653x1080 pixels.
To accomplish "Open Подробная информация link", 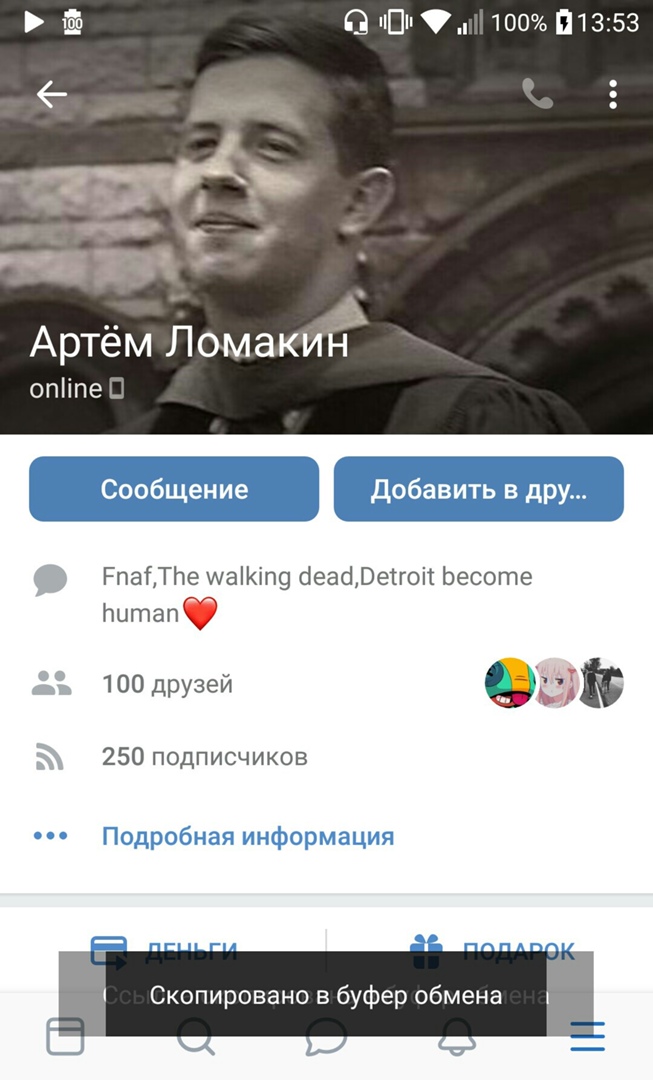I will 248,836.
